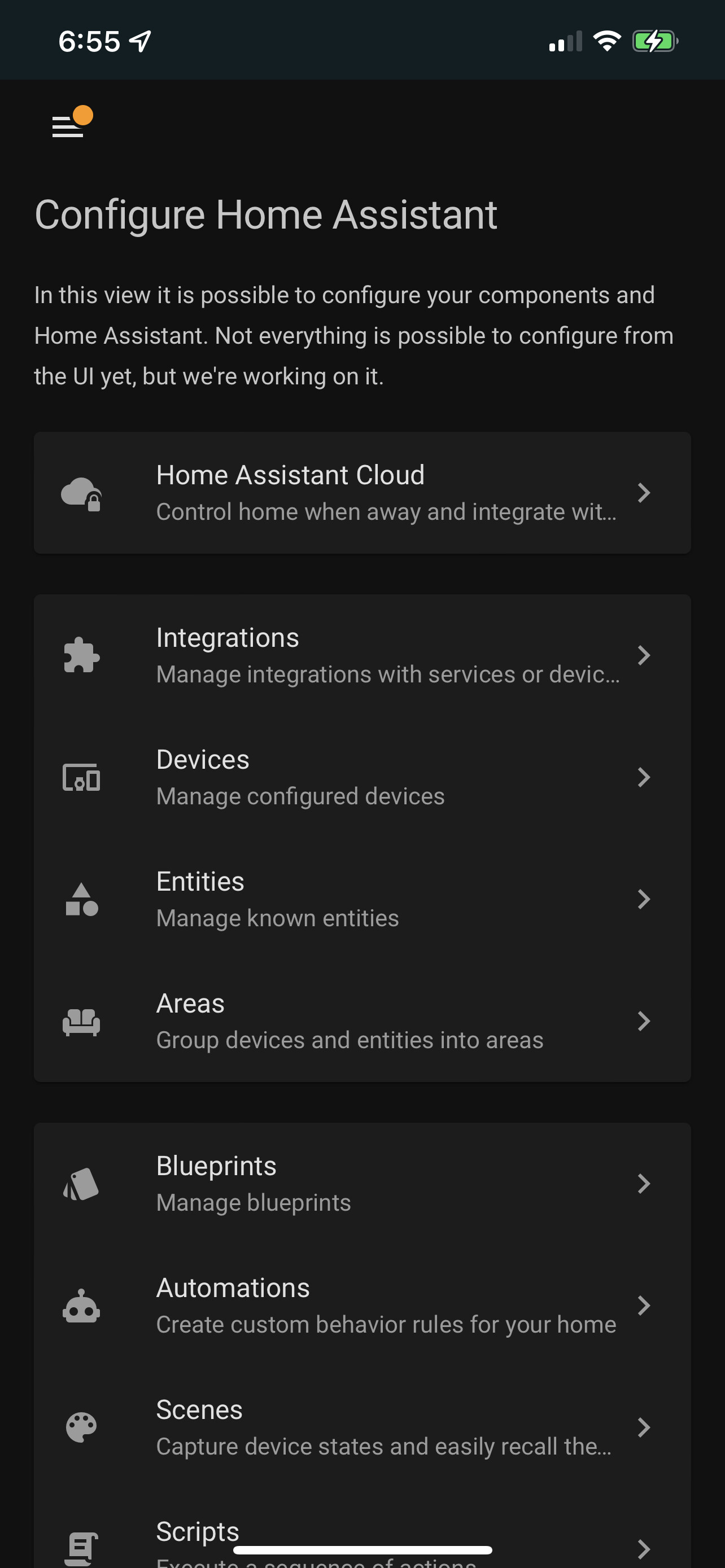Screen dimensions: 725x1568
Task: Open the Blueprints settings page
Action: (x=363, y=1182)
